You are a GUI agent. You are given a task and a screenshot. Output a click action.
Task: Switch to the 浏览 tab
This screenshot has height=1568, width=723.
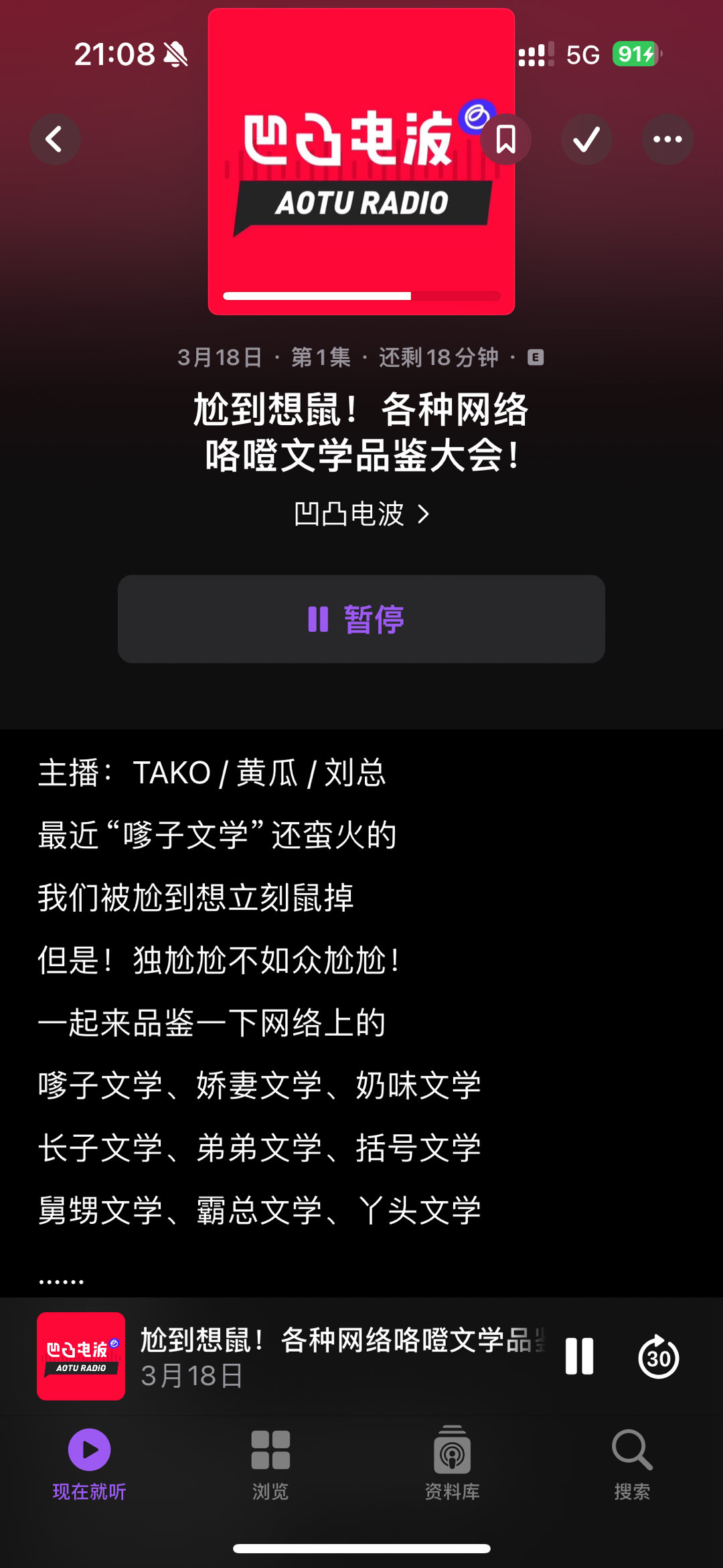270,1464
